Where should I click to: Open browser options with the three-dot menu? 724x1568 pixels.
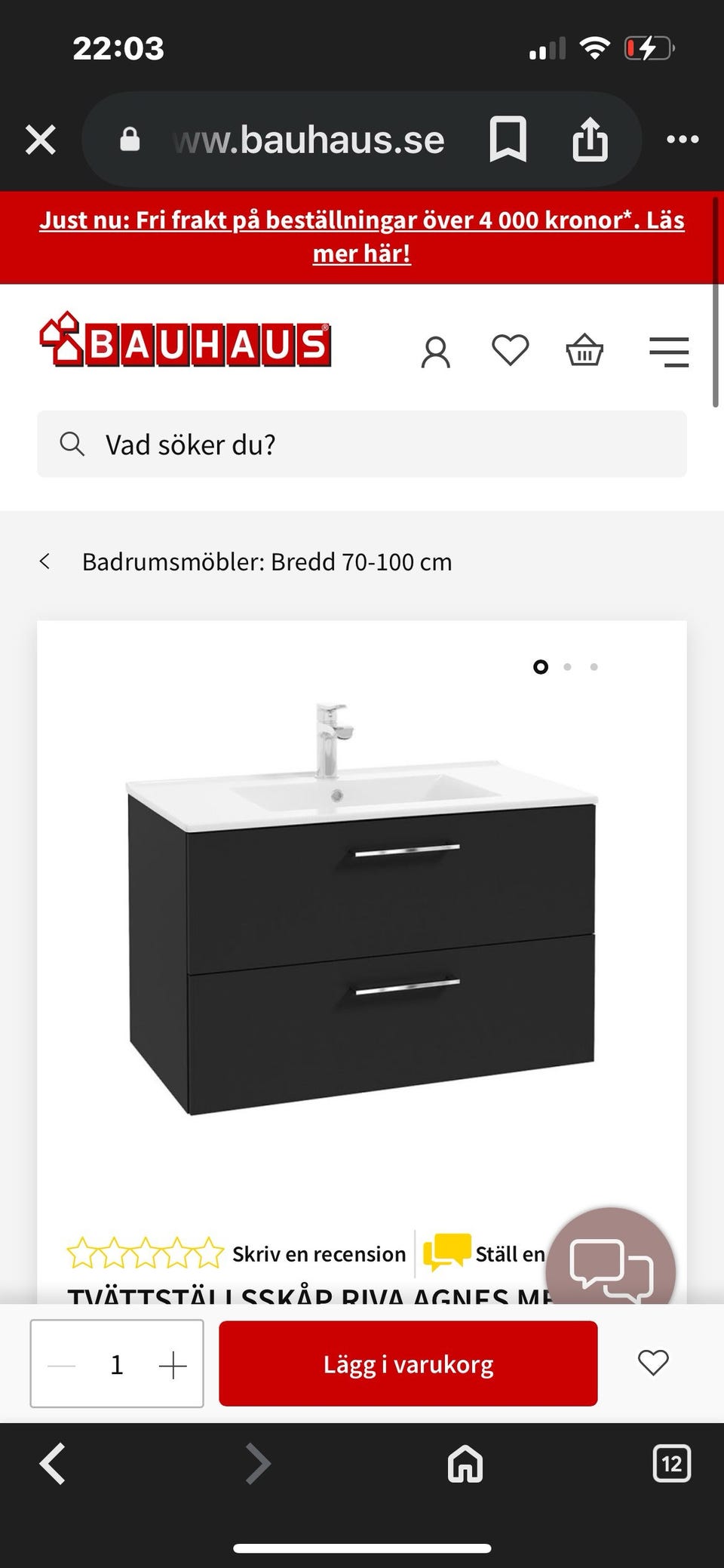683,139
